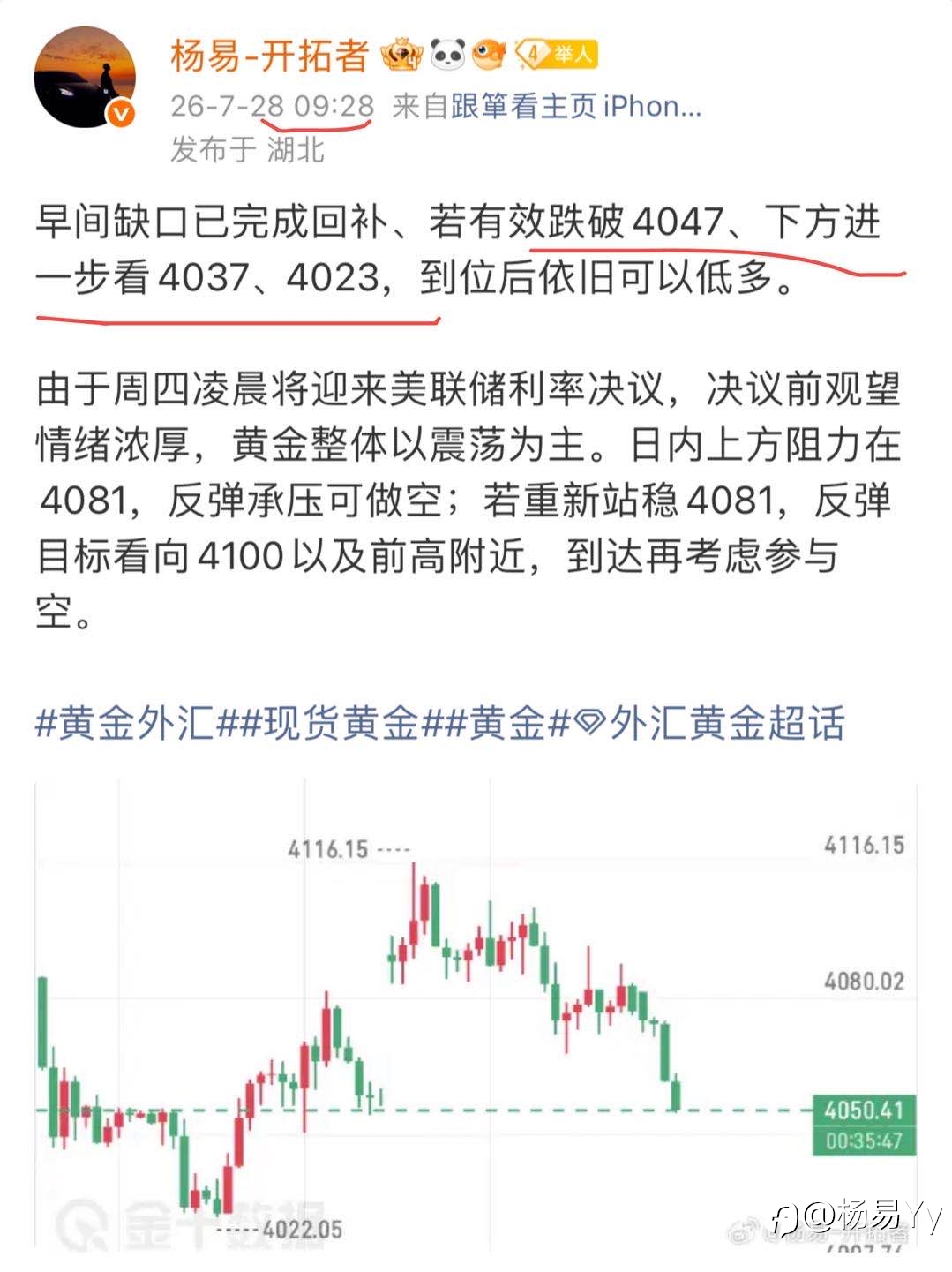Open 杨易-开拓者's profile avatar
The image size is (952, 1272).
click(x=86, y=77)
